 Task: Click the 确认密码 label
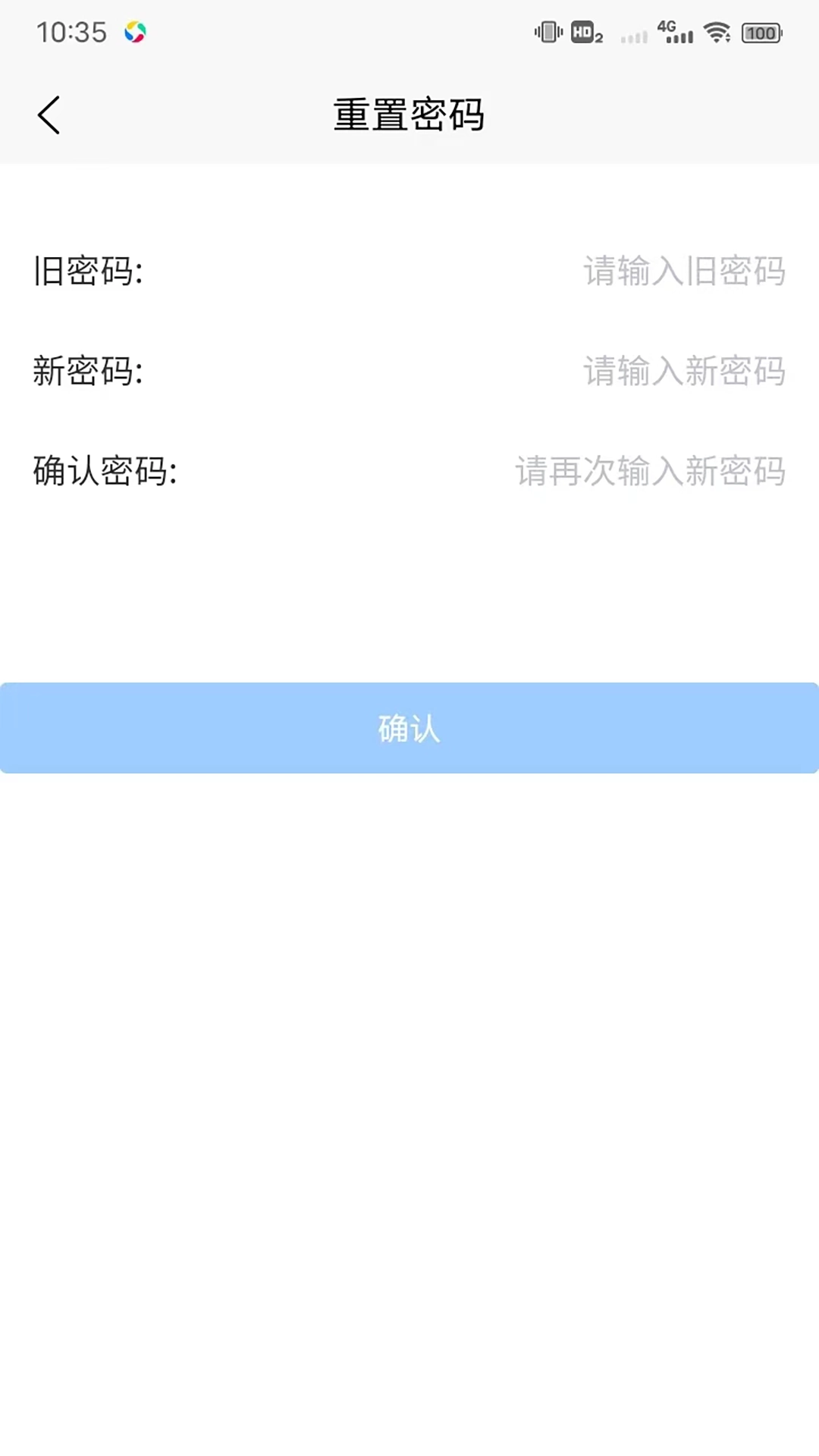click(x=105, y=472)
